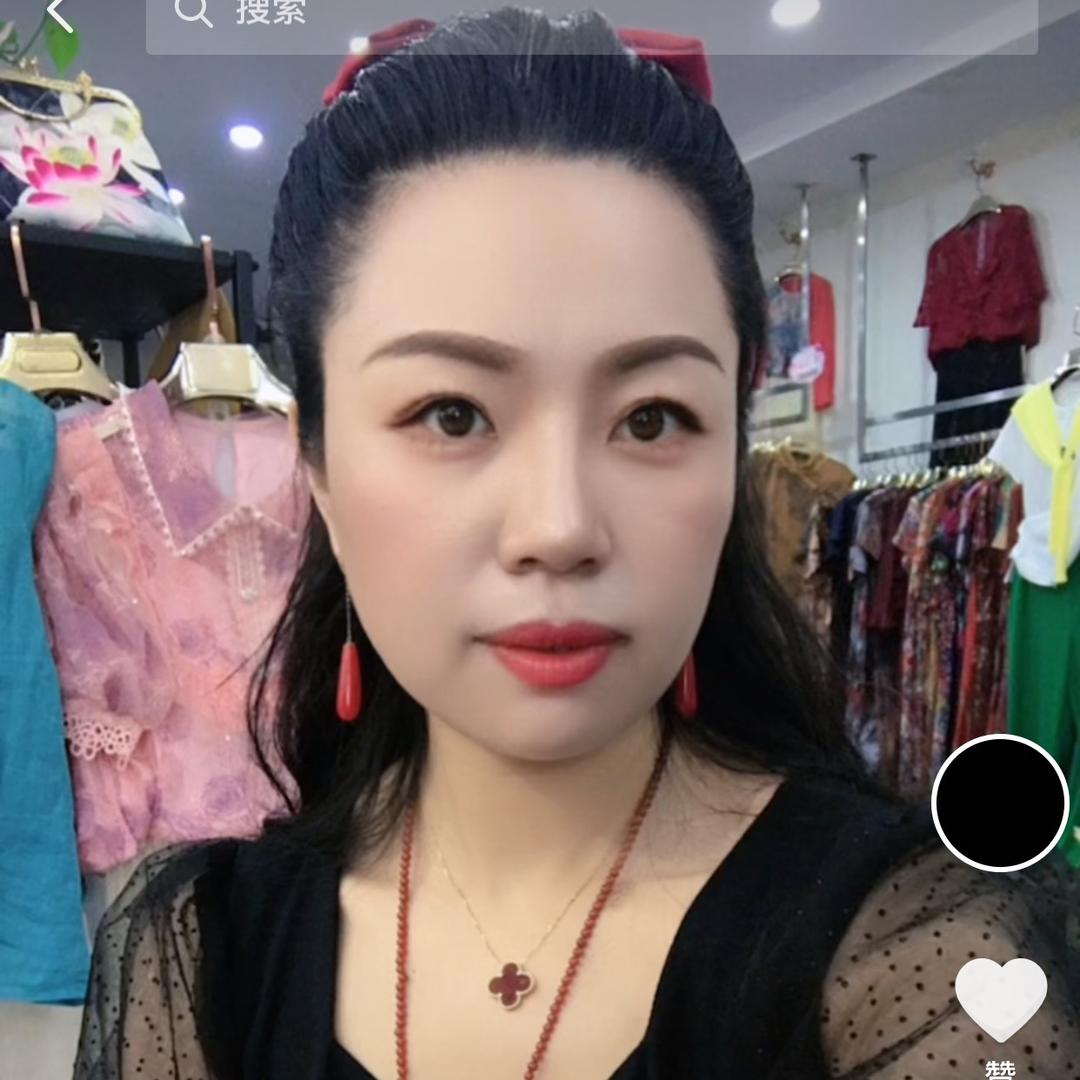This screenshot has height=1080, width=1080.
Task: Open the creator's round avatar
Action: tap(1000, 803)
